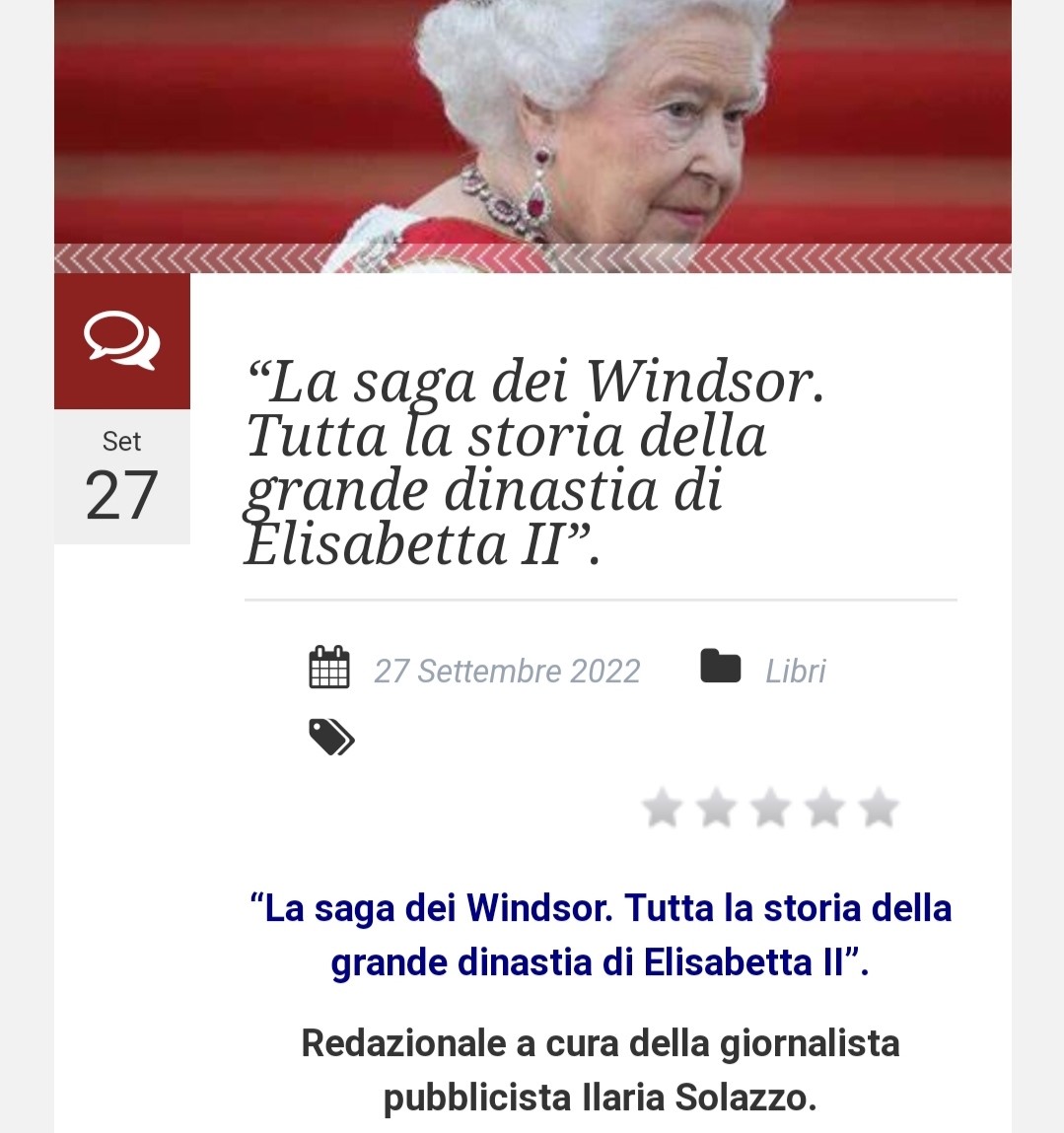Rate the article five stars

pyautogui.click(x=879, y=809)
